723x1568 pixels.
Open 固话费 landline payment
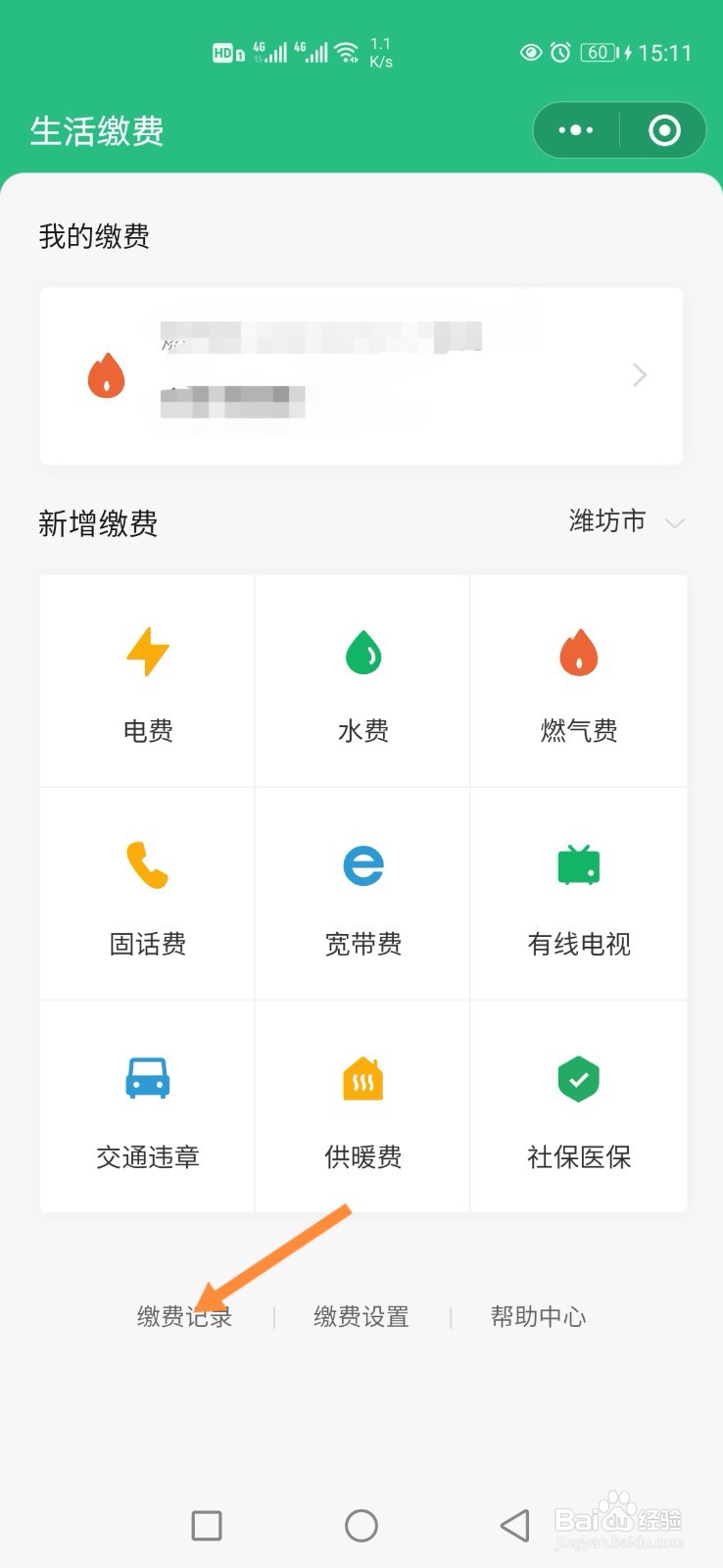click(148, 894)
